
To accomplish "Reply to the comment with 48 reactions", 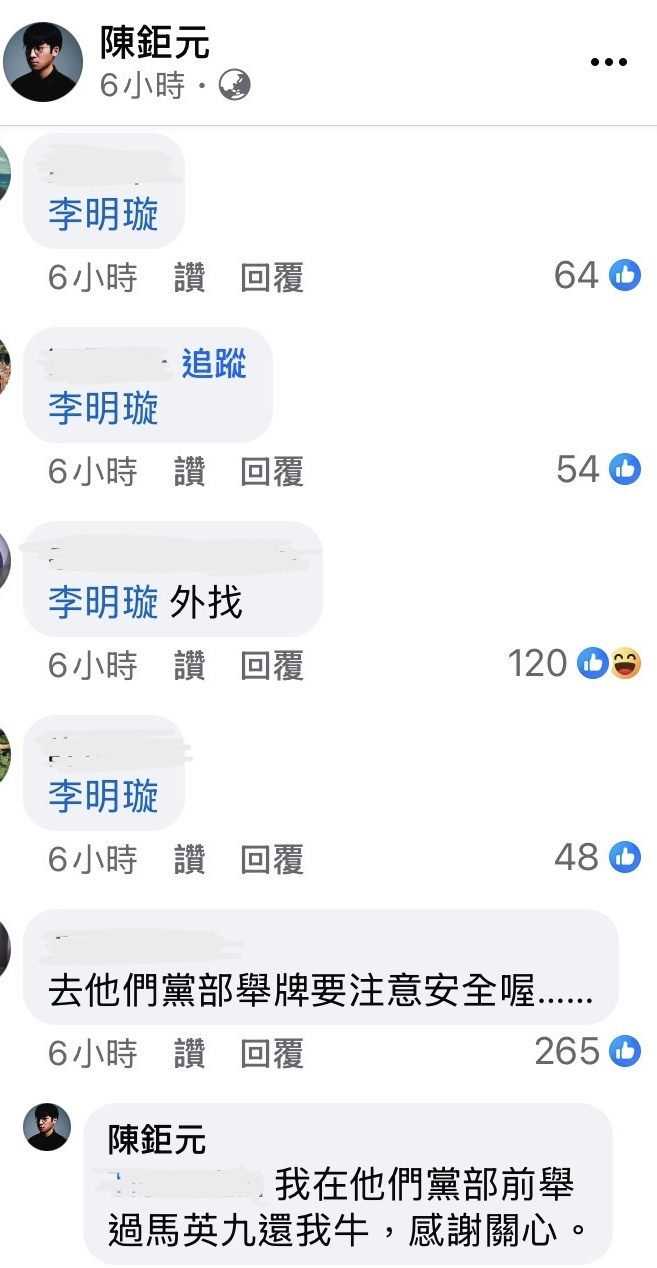I will click(271, 860).
